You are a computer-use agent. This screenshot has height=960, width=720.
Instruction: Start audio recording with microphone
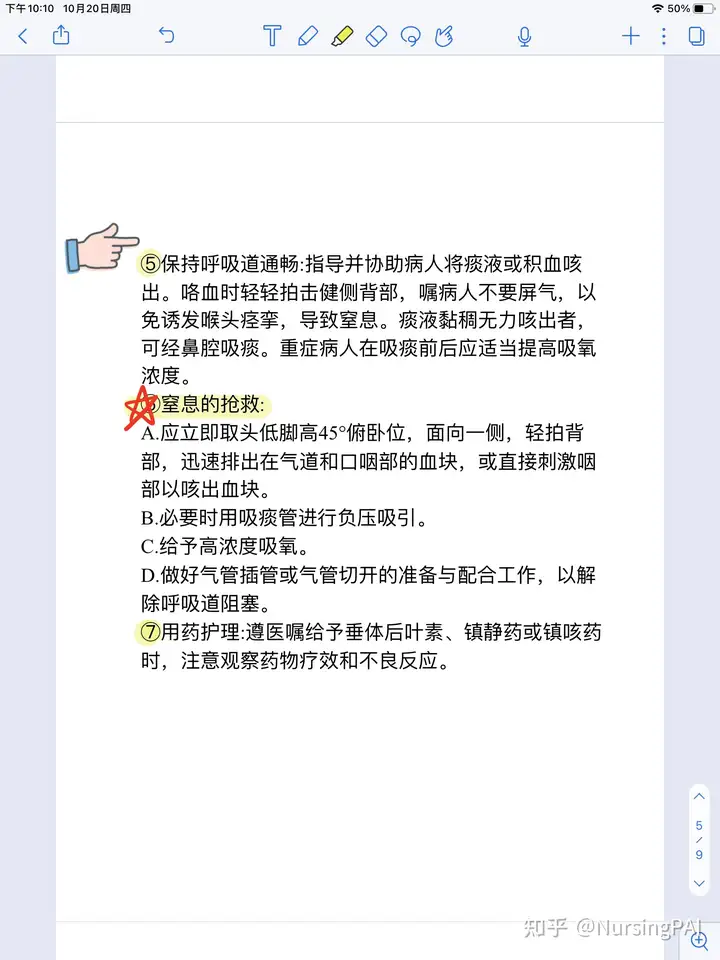524,37
